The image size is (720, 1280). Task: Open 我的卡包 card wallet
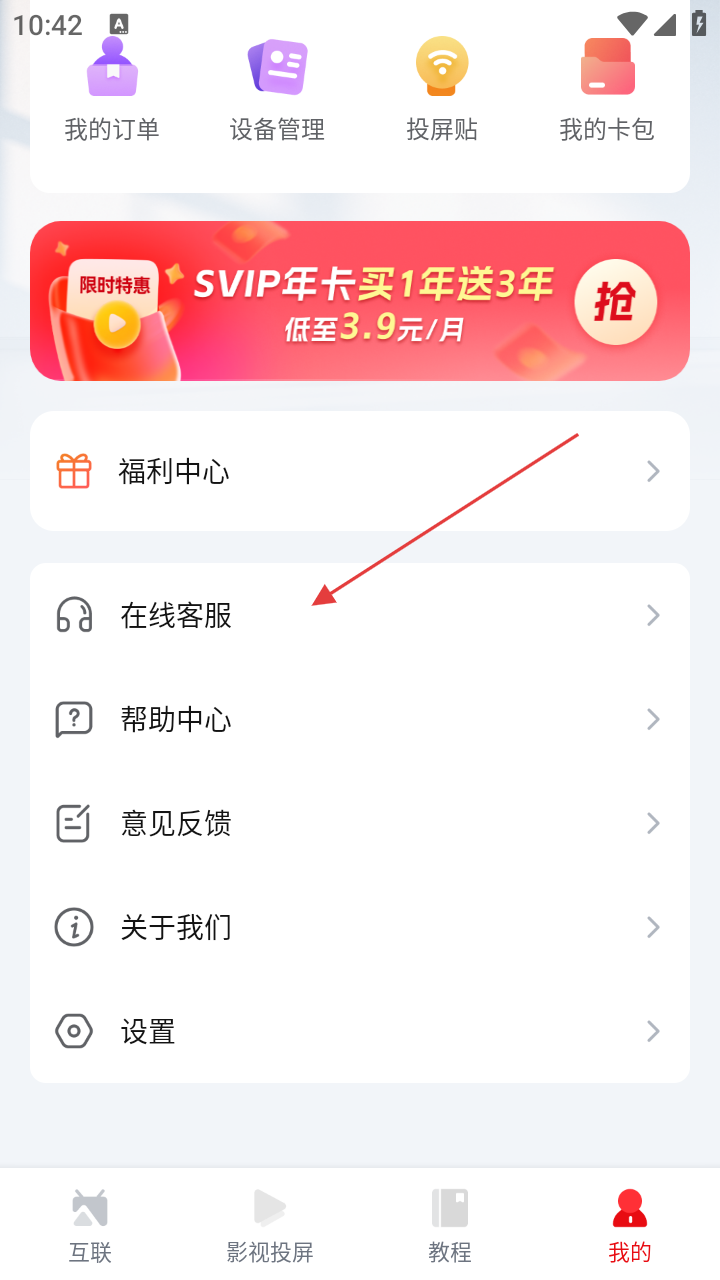pyautogui.click(x=607, y=90)
